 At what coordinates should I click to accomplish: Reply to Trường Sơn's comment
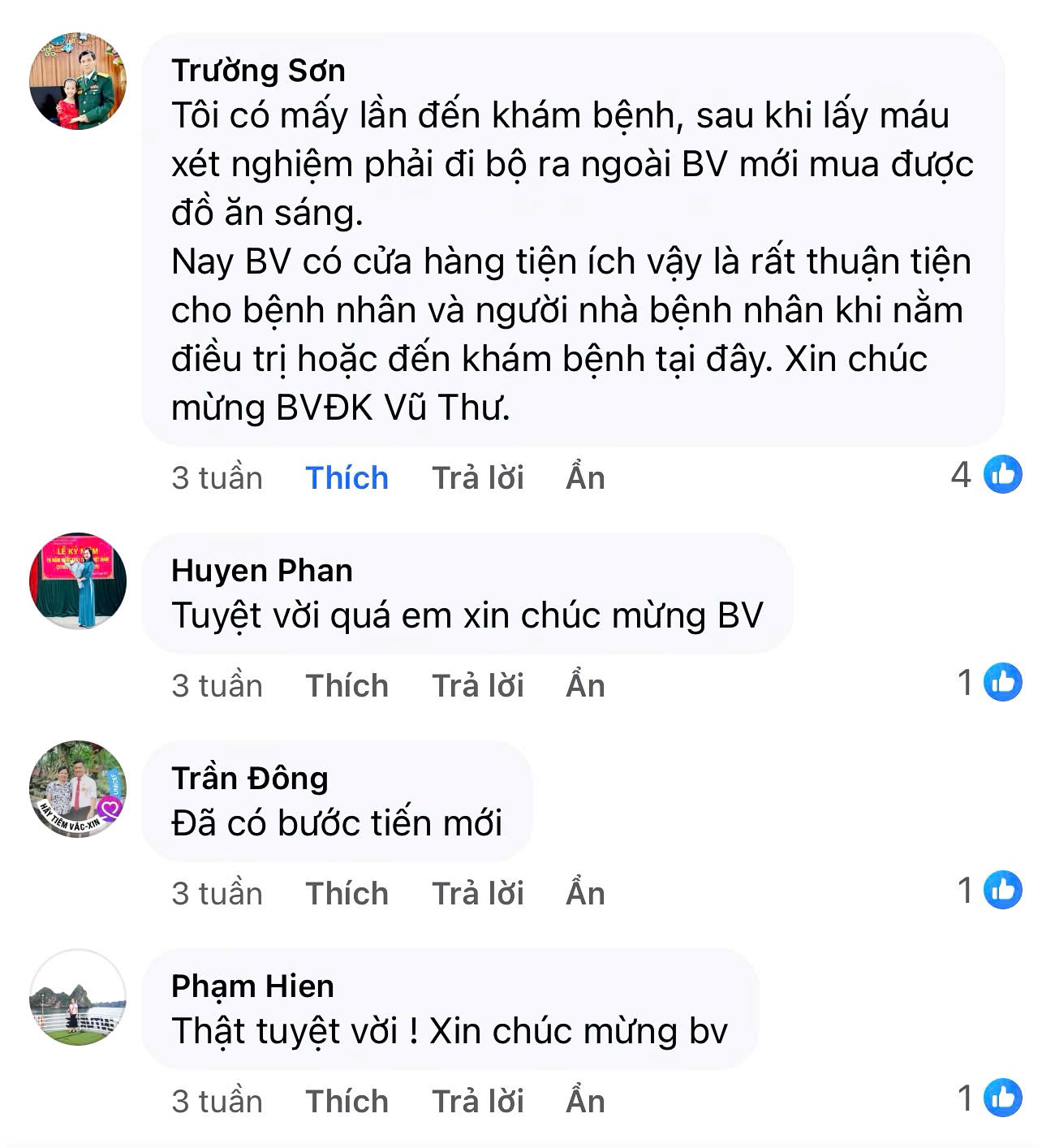477,477
